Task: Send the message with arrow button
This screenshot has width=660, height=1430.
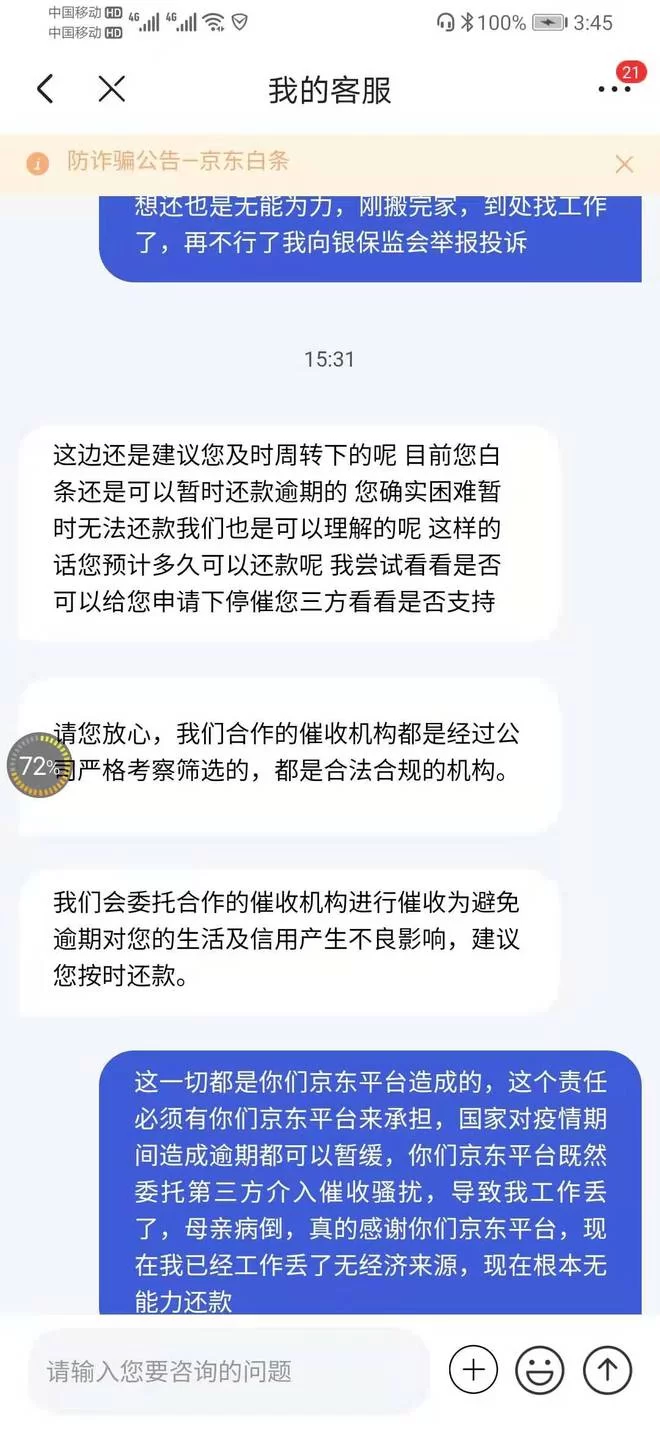Action: (607, 1370)
